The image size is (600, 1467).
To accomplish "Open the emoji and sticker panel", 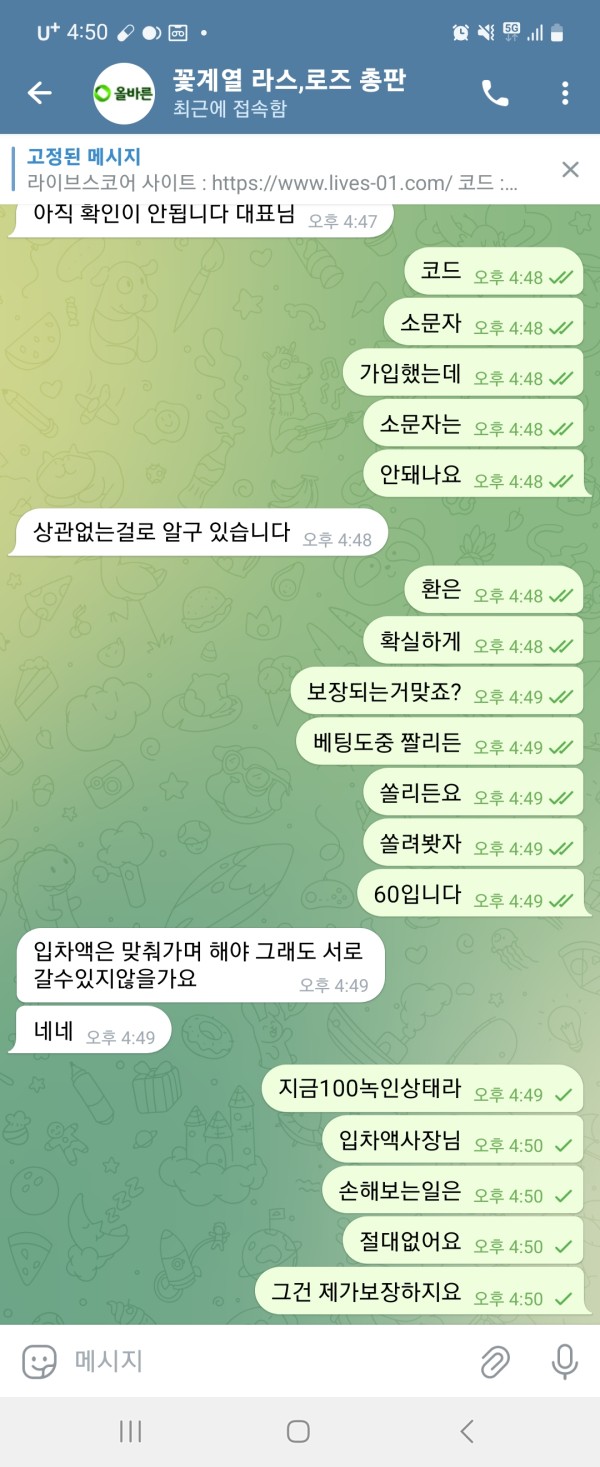I will (39, 1361).
